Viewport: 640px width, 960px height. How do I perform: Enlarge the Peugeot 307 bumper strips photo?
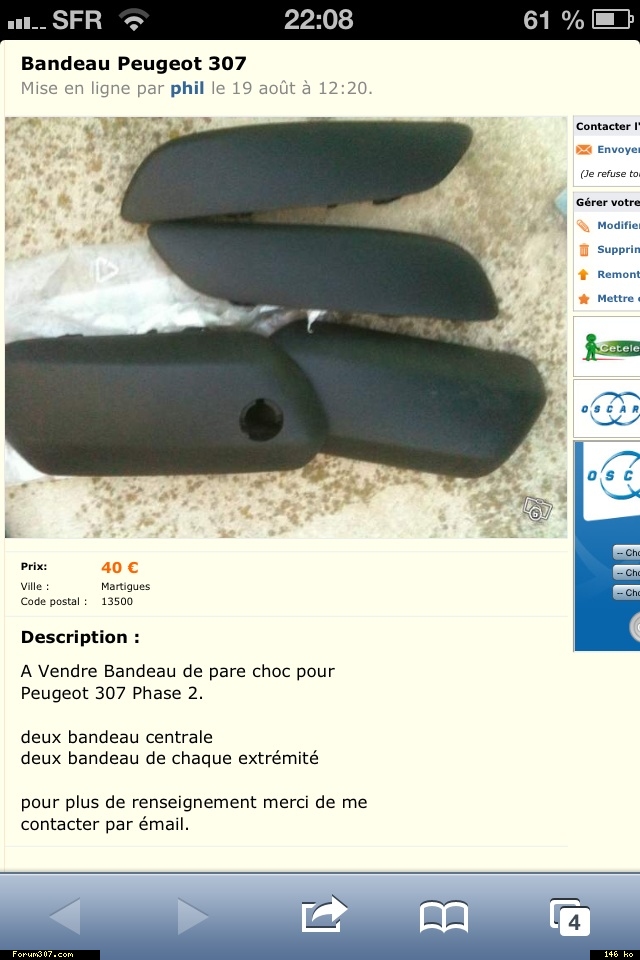coord(285,327)
